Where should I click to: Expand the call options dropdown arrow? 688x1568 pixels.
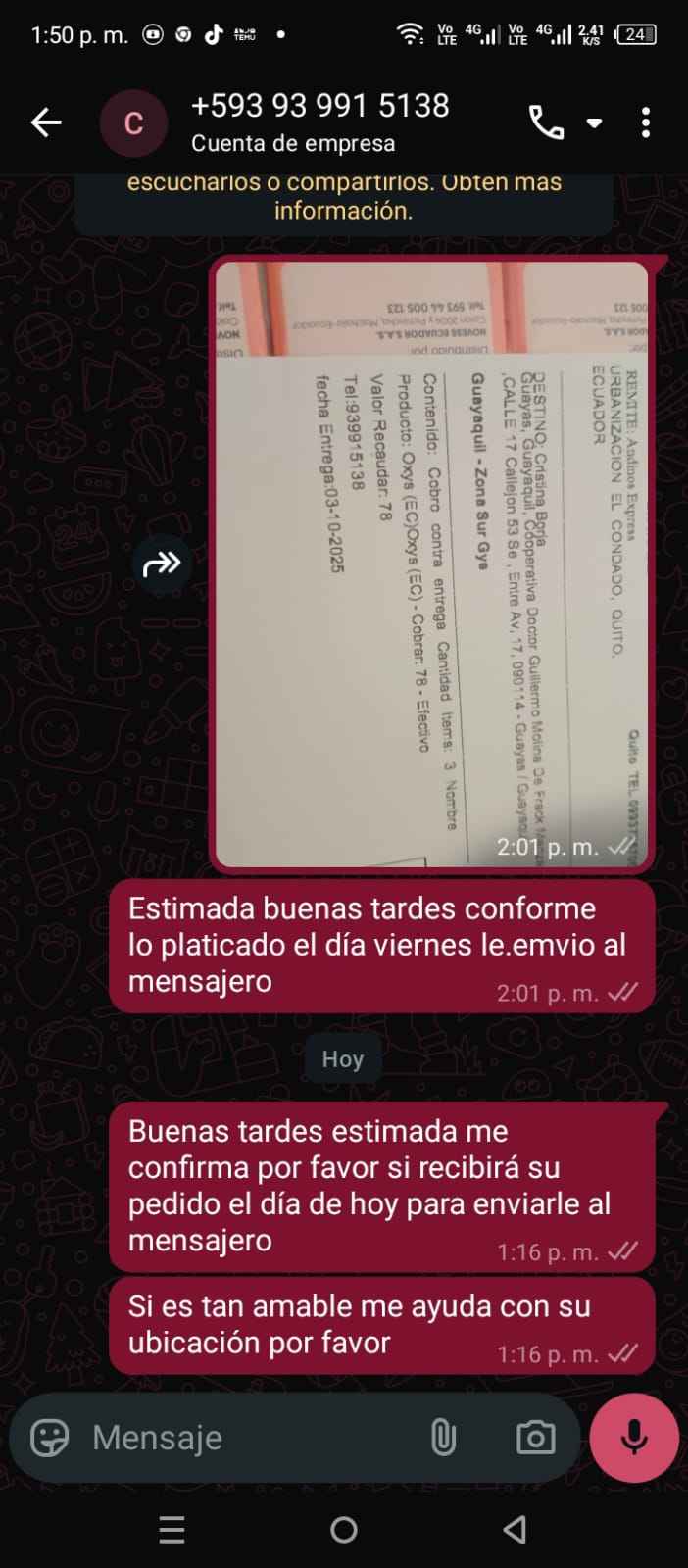click(594, 123)
